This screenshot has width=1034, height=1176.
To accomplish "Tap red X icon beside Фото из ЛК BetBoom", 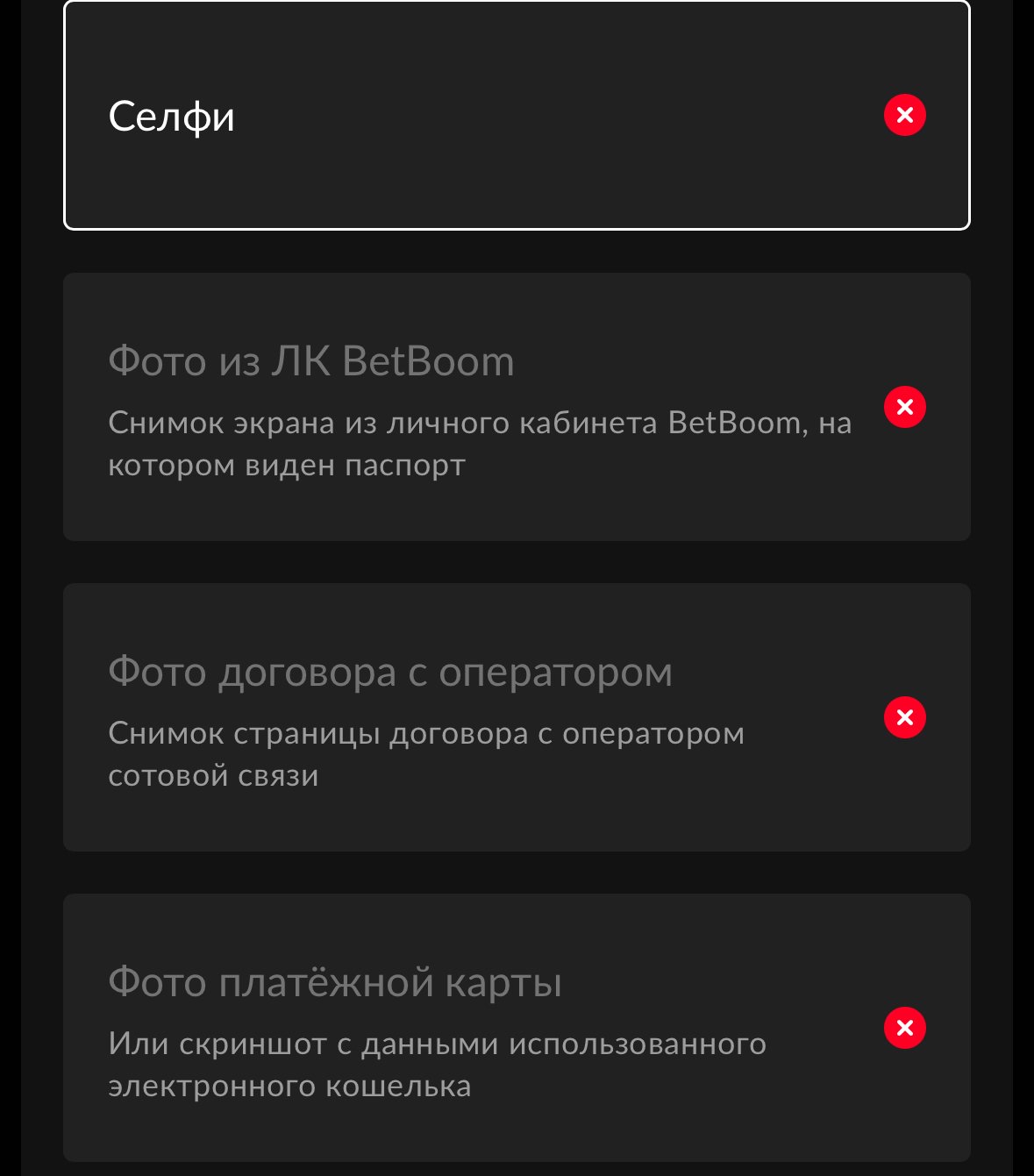I will [x=905, y=407].
